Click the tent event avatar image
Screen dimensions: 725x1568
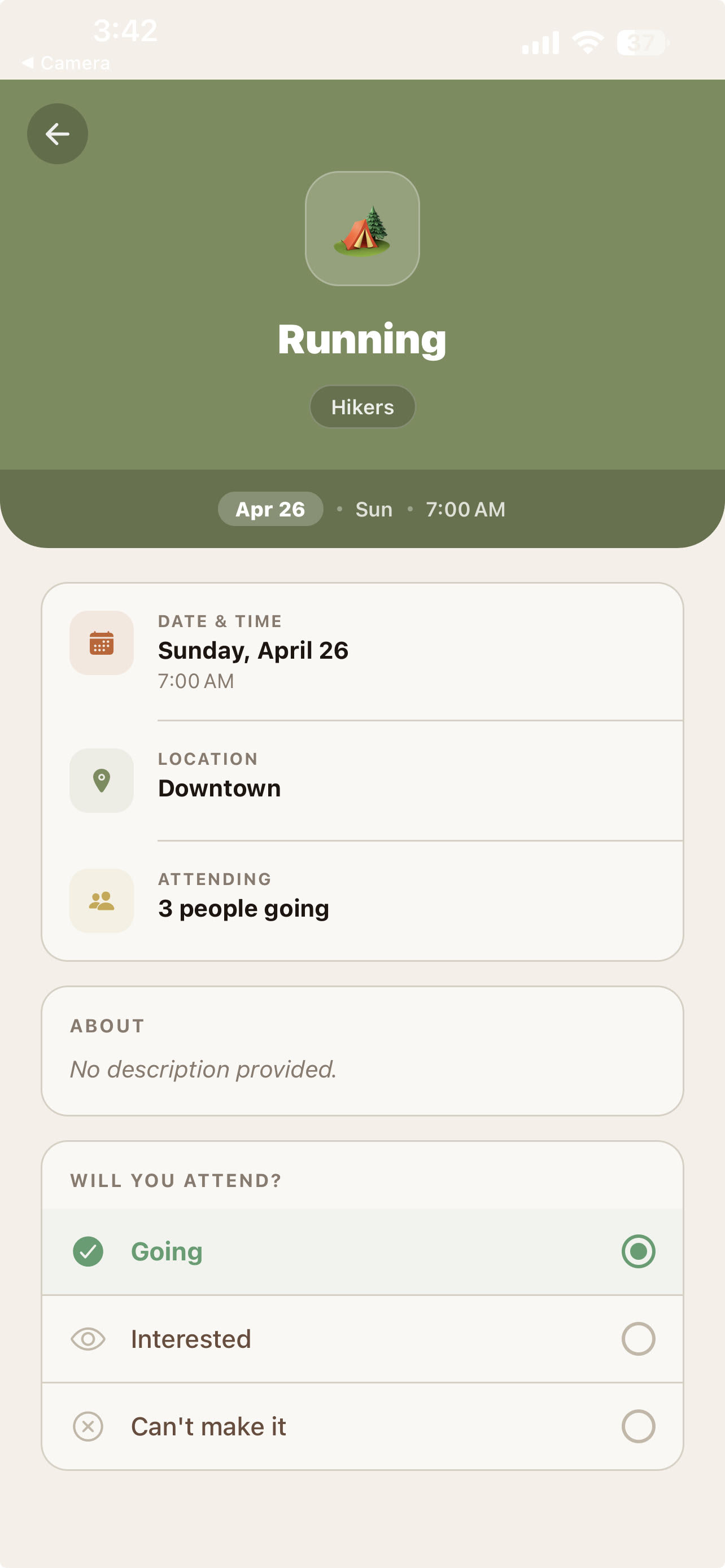[362, 229]
